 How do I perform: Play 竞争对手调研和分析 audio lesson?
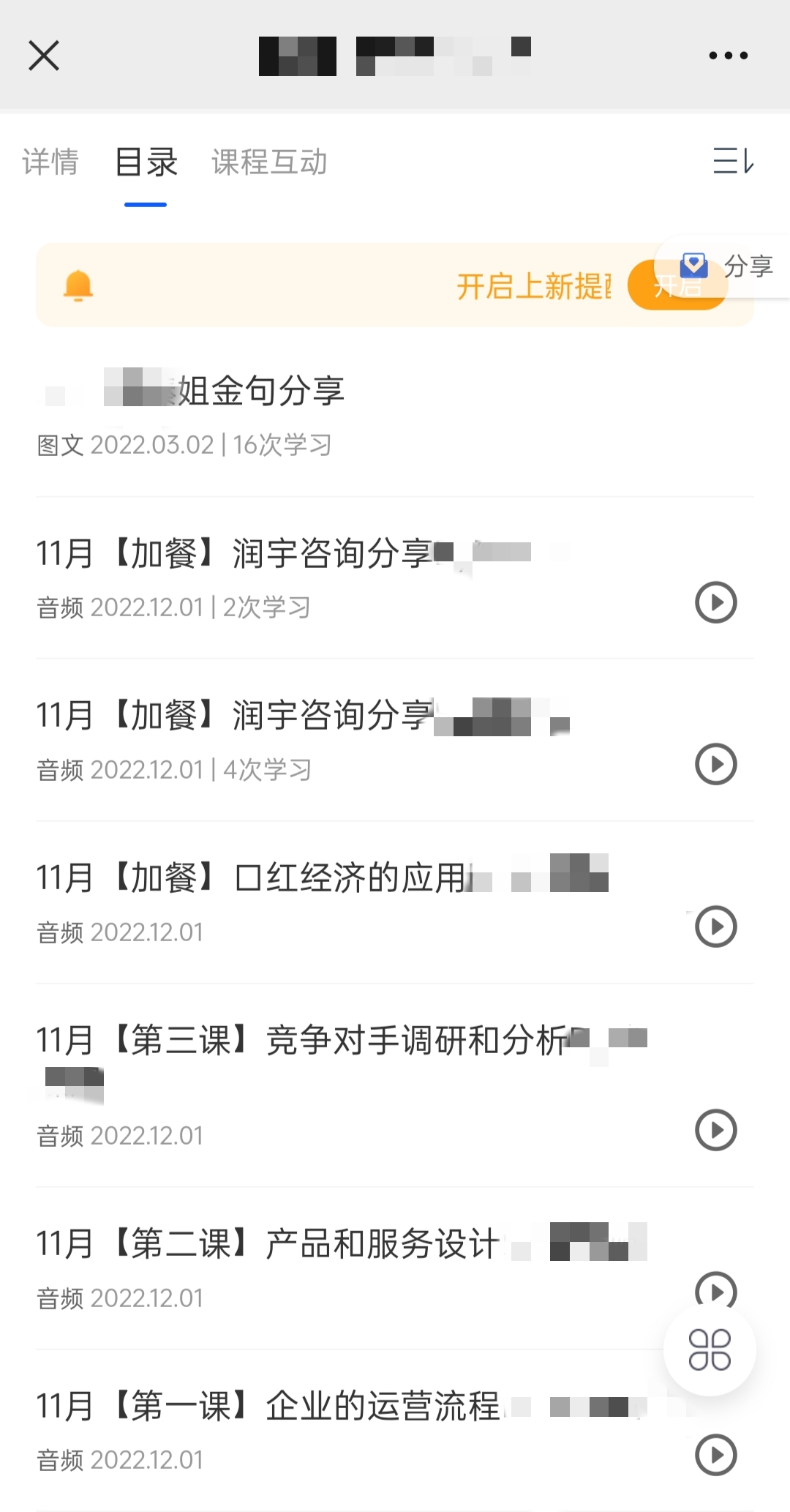(x=715, y=1130)
